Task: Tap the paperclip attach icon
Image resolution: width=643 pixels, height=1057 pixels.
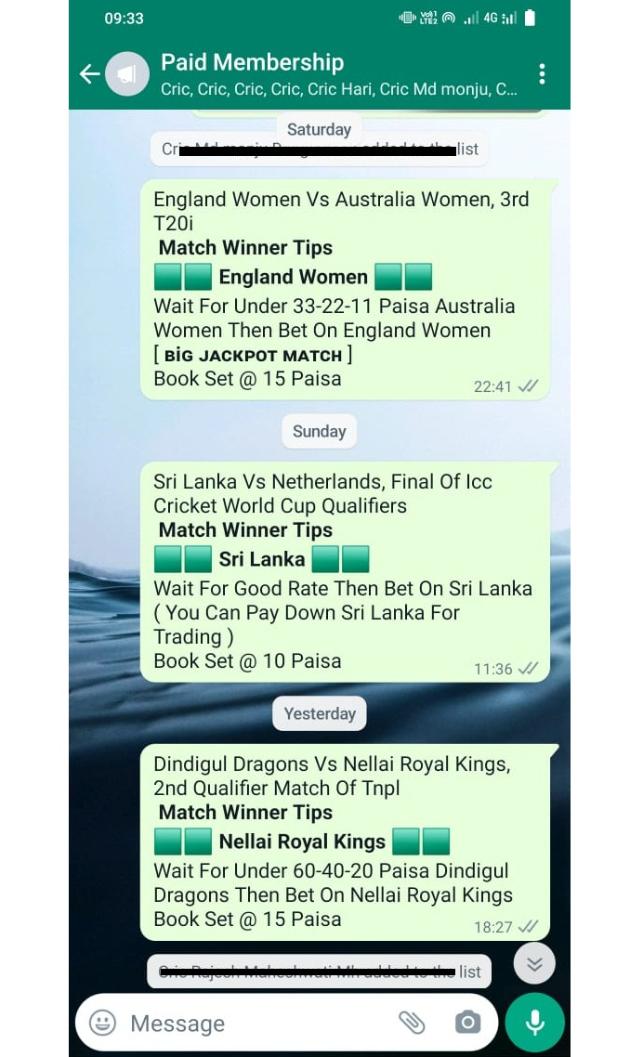Action: pos(411,1022)
